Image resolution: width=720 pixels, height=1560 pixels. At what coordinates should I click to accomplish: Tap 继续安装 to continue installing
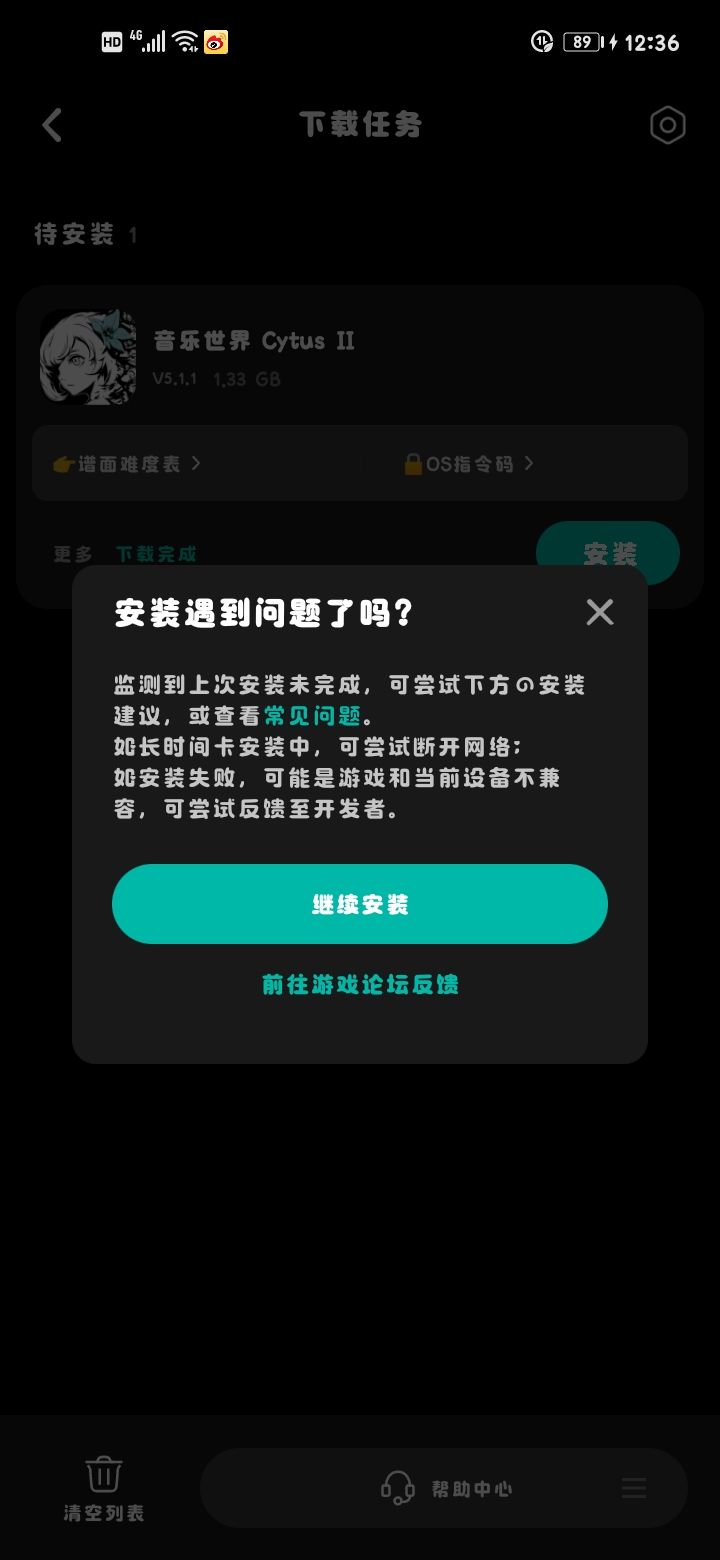pos(359,903)
